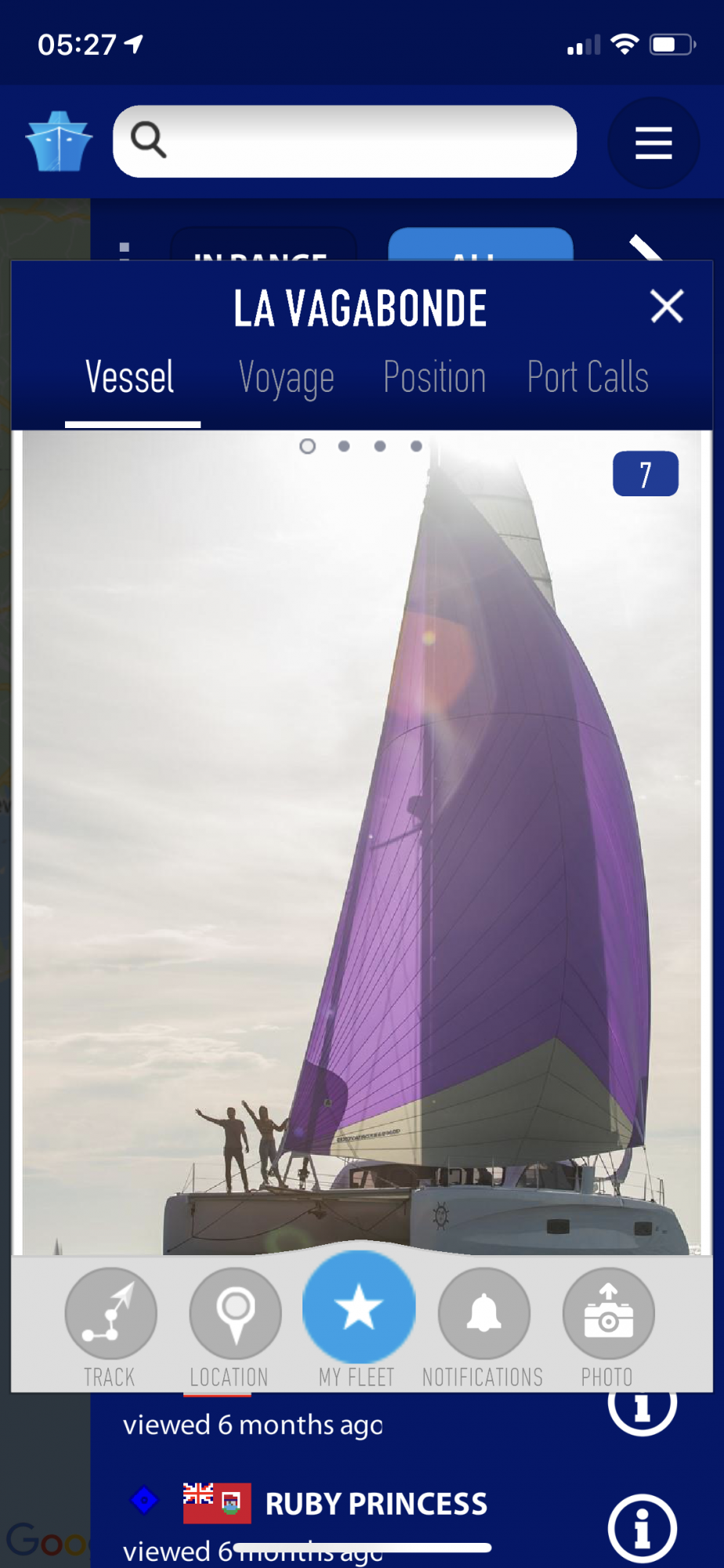Image resolution: width=724 pixels, height=1568 pixels.
Task: Select the Vessel tab
Action: (x=130, y=378)
